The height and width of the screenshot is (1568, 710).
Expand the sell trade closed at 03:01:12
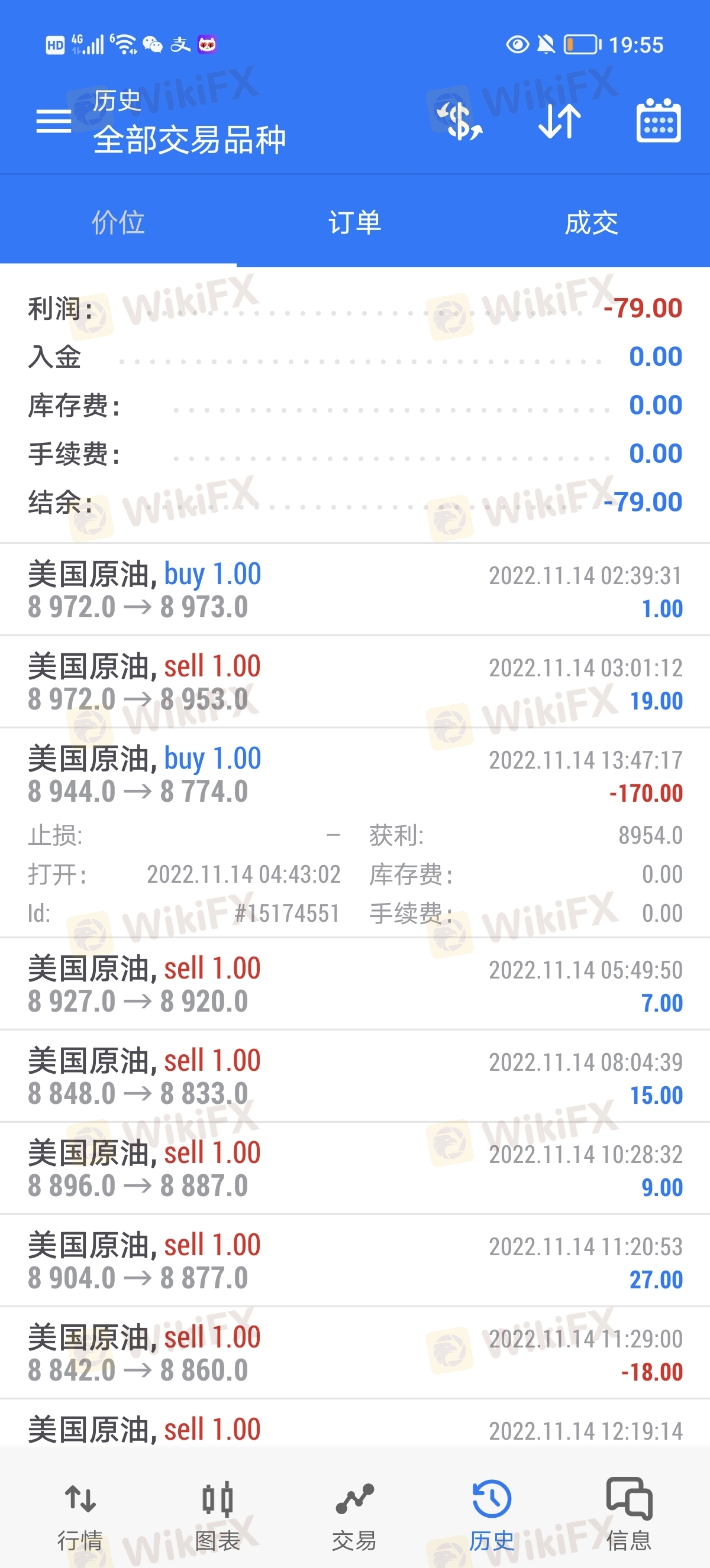355,682
